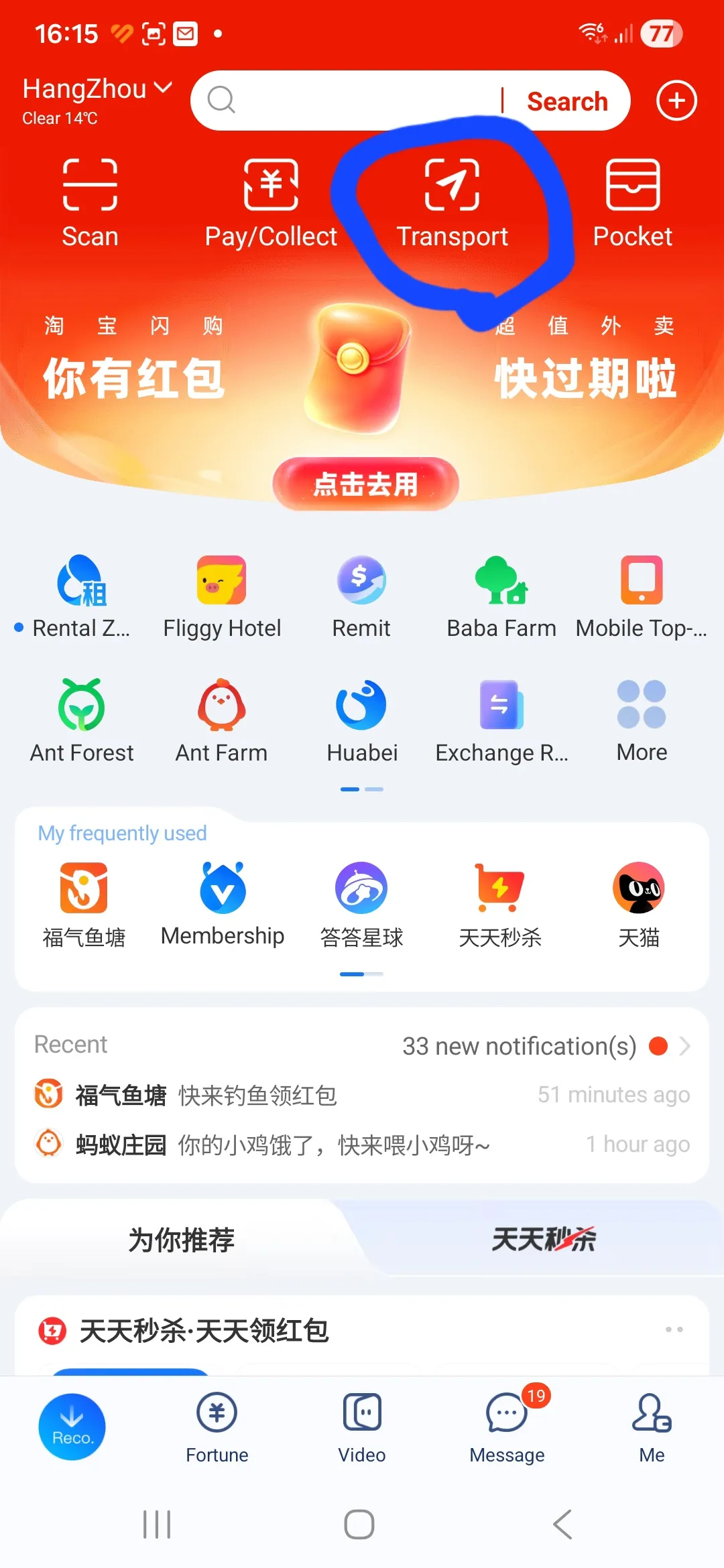Viewport: 724px width, 1568px height.
Task: Tap the 点击去用 red packet button
Action: point(365,484)
